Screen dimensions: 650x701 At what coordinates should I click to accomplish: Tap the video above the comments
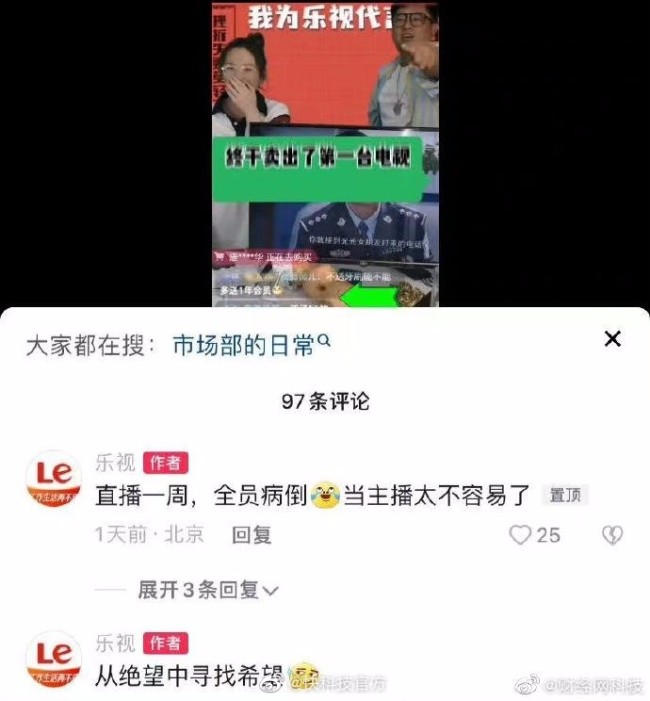(x=324, y=152)
